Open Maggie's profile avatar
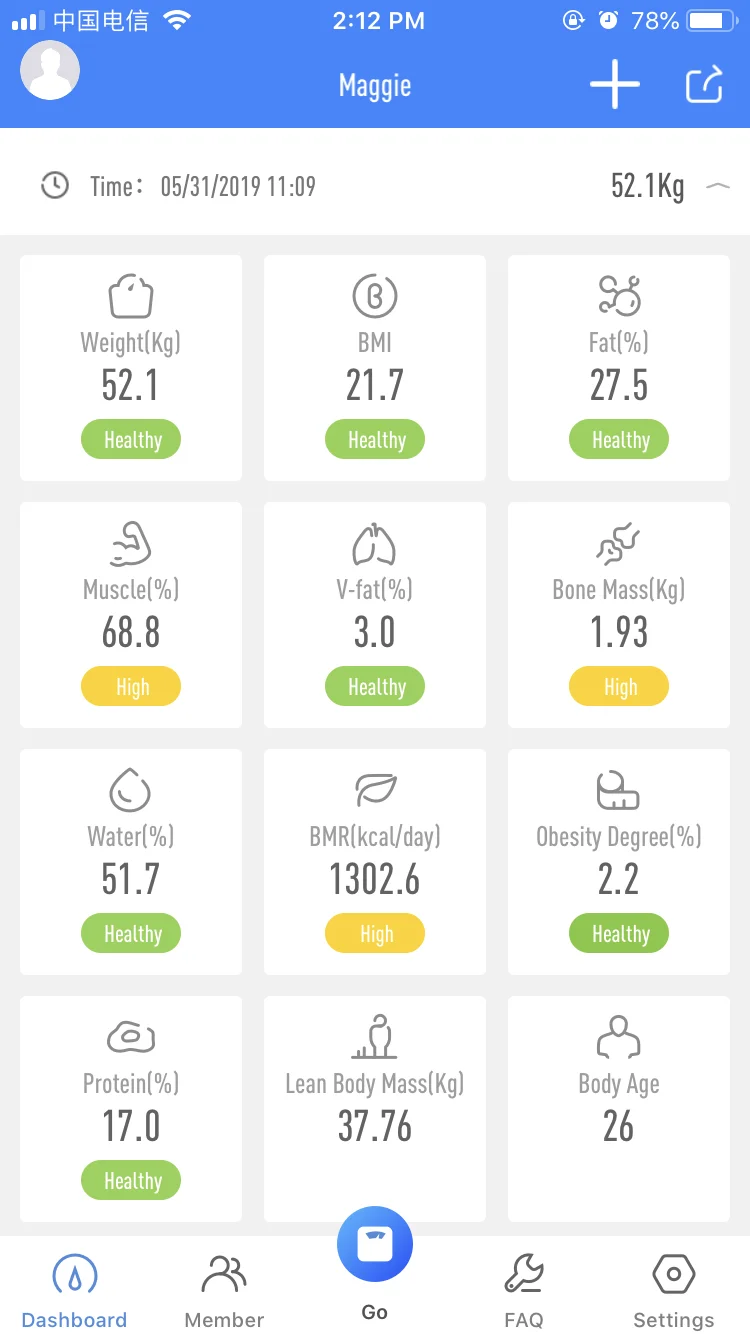 (50, 70)
